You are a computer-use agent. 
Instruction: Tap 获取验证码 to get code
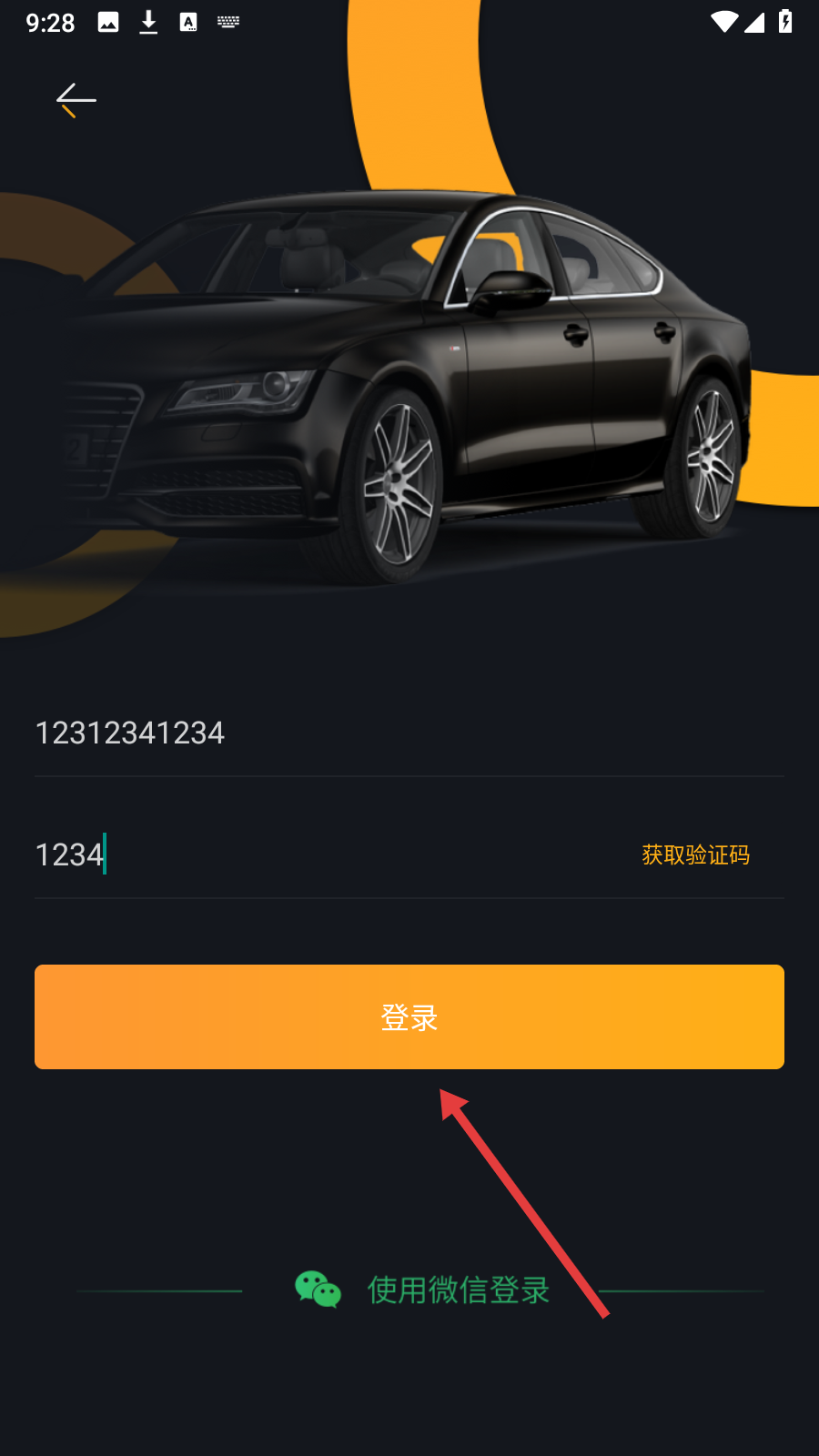(x=696, y=854)
